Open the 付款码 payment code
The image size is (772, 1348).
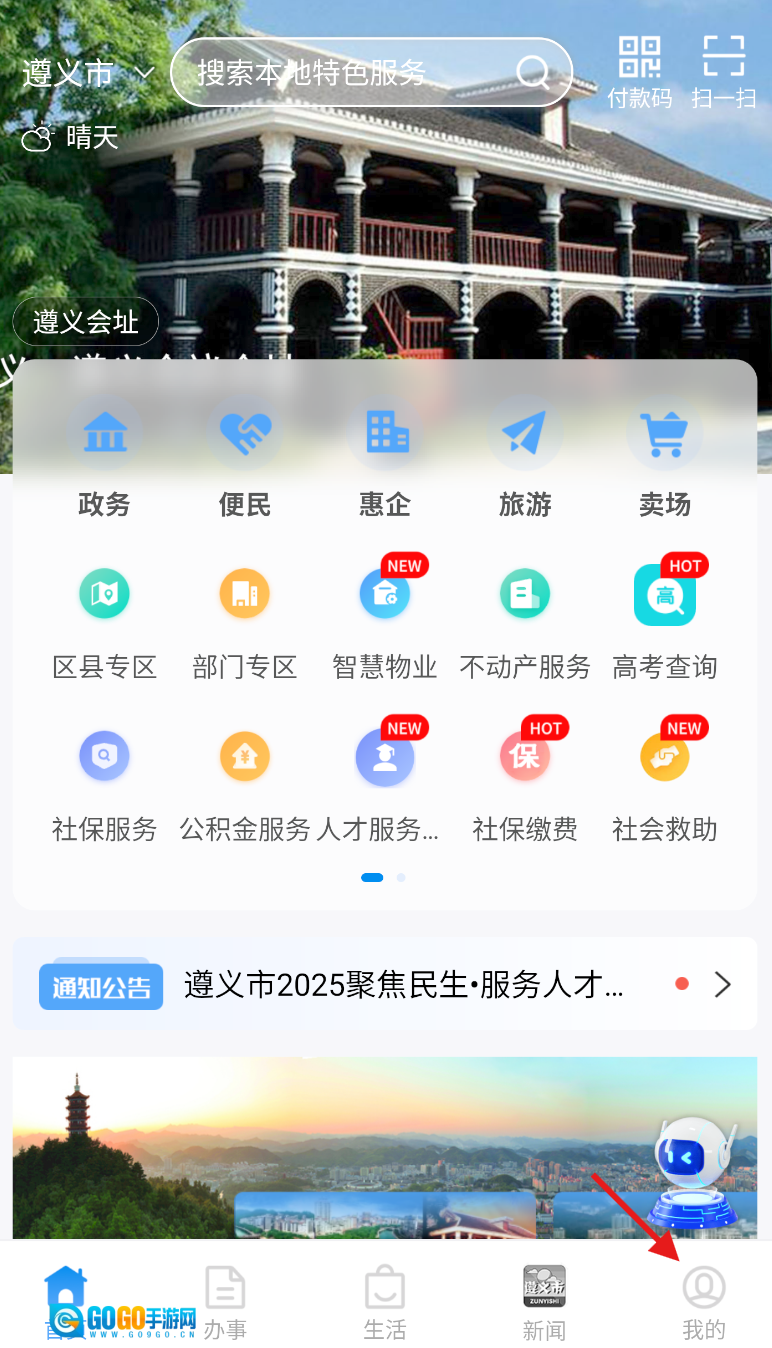(640, 72)
